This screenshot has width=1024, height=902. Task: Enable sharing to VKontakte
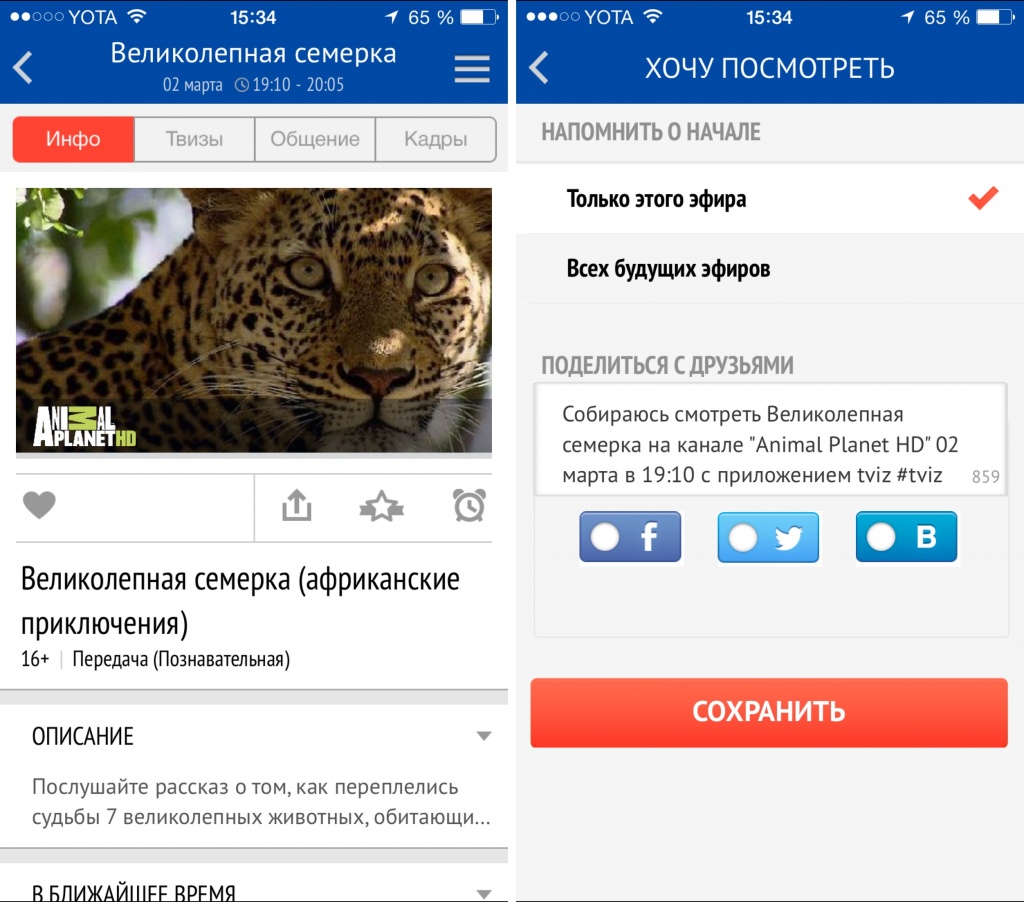click(906, 538)
